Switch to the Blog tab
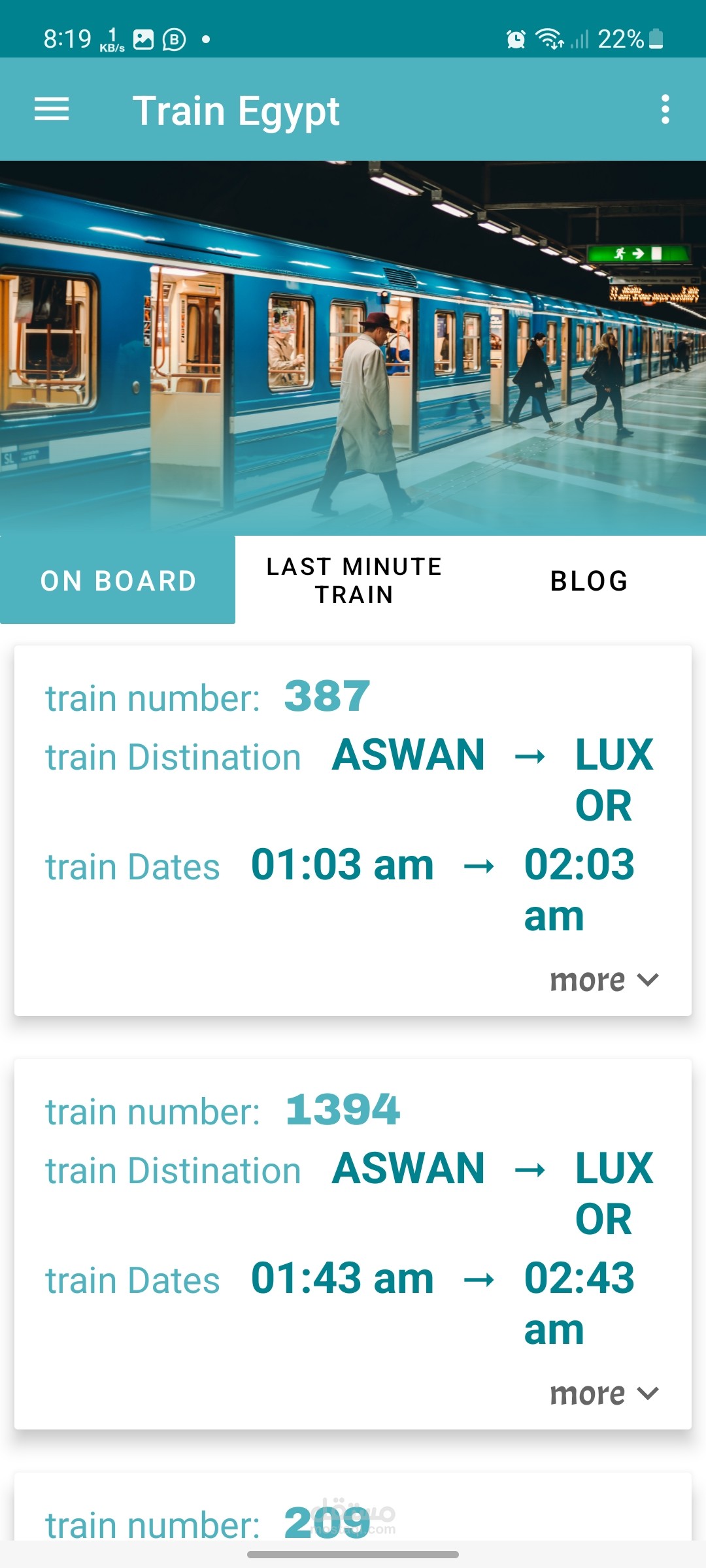This screenshot has height=1568, width=706. click(x=589, y=581)
